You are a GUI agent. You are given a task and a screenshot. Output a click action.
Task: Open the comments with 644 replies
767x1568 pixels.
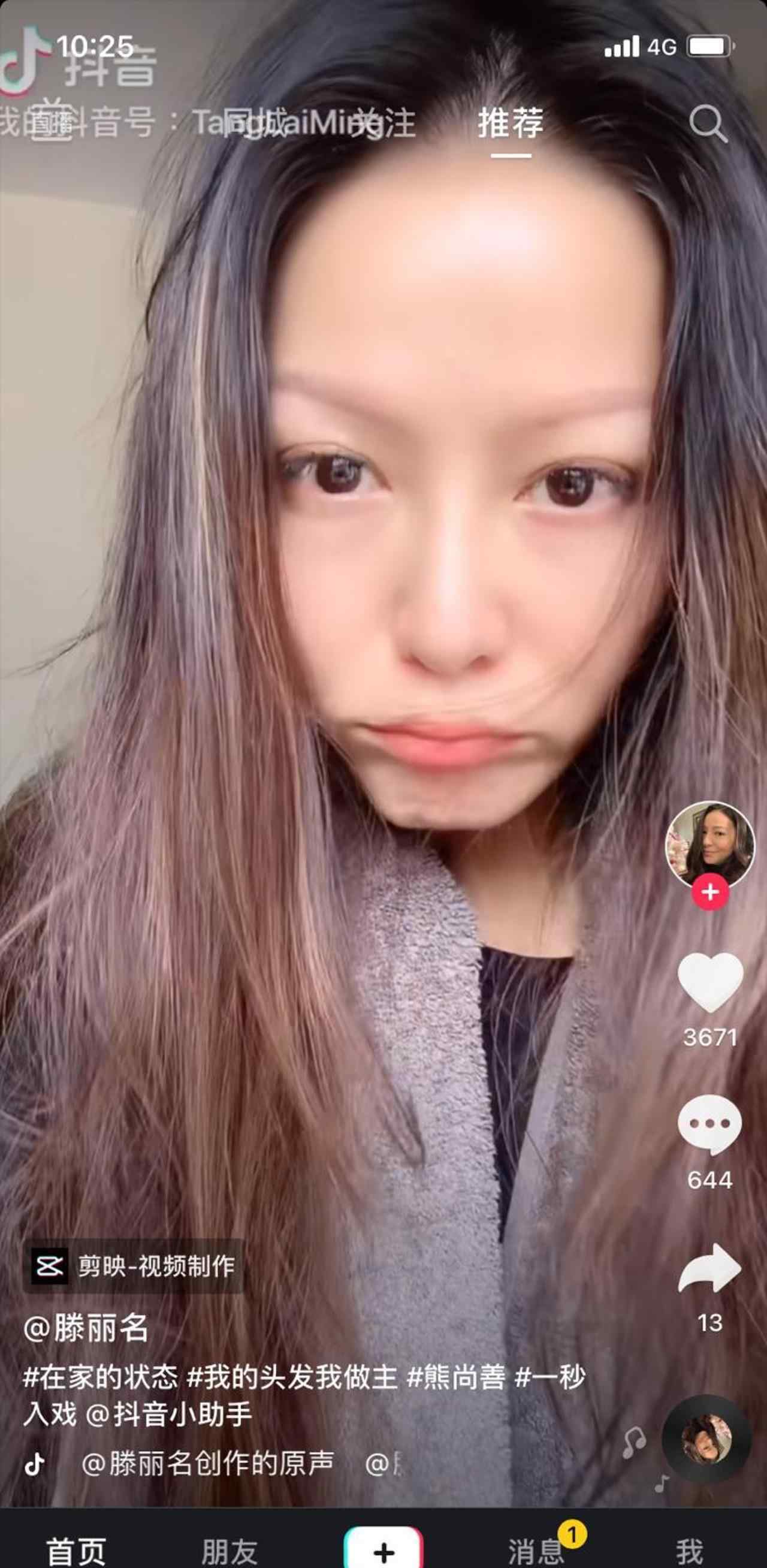[710, 1125]
